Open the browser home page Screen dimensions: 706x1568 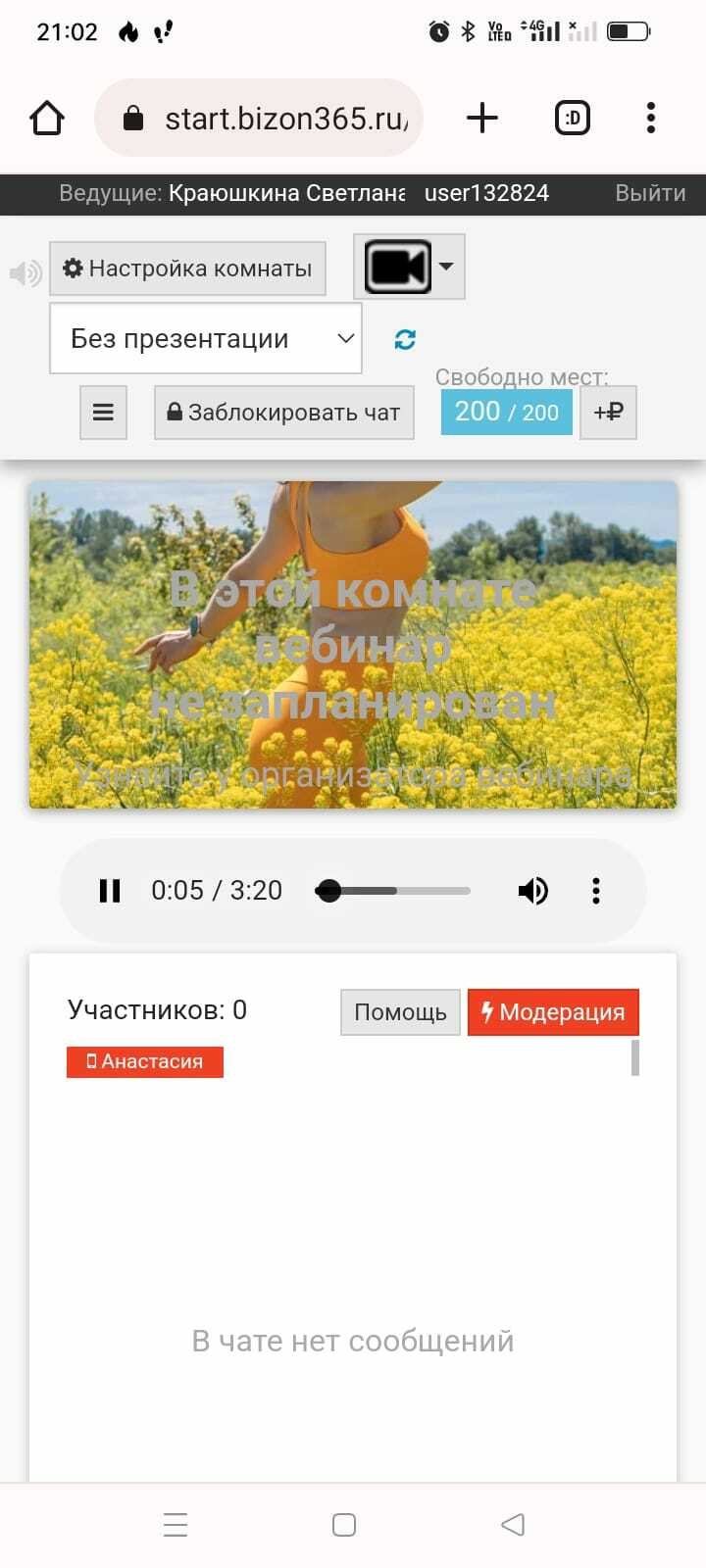tap(47, 119)
